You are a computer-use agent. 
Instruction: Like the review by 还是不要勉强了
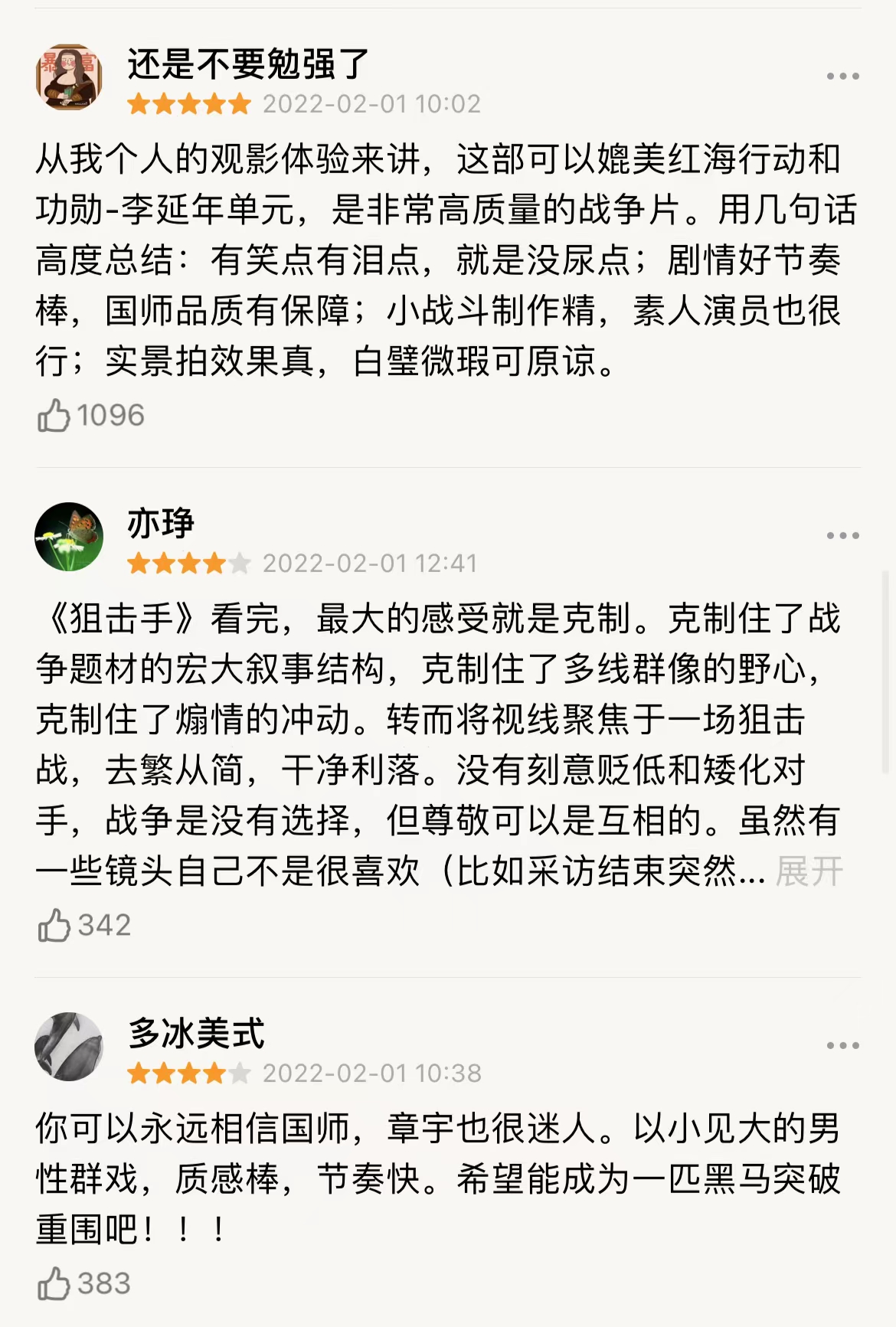tap(54, 416)
